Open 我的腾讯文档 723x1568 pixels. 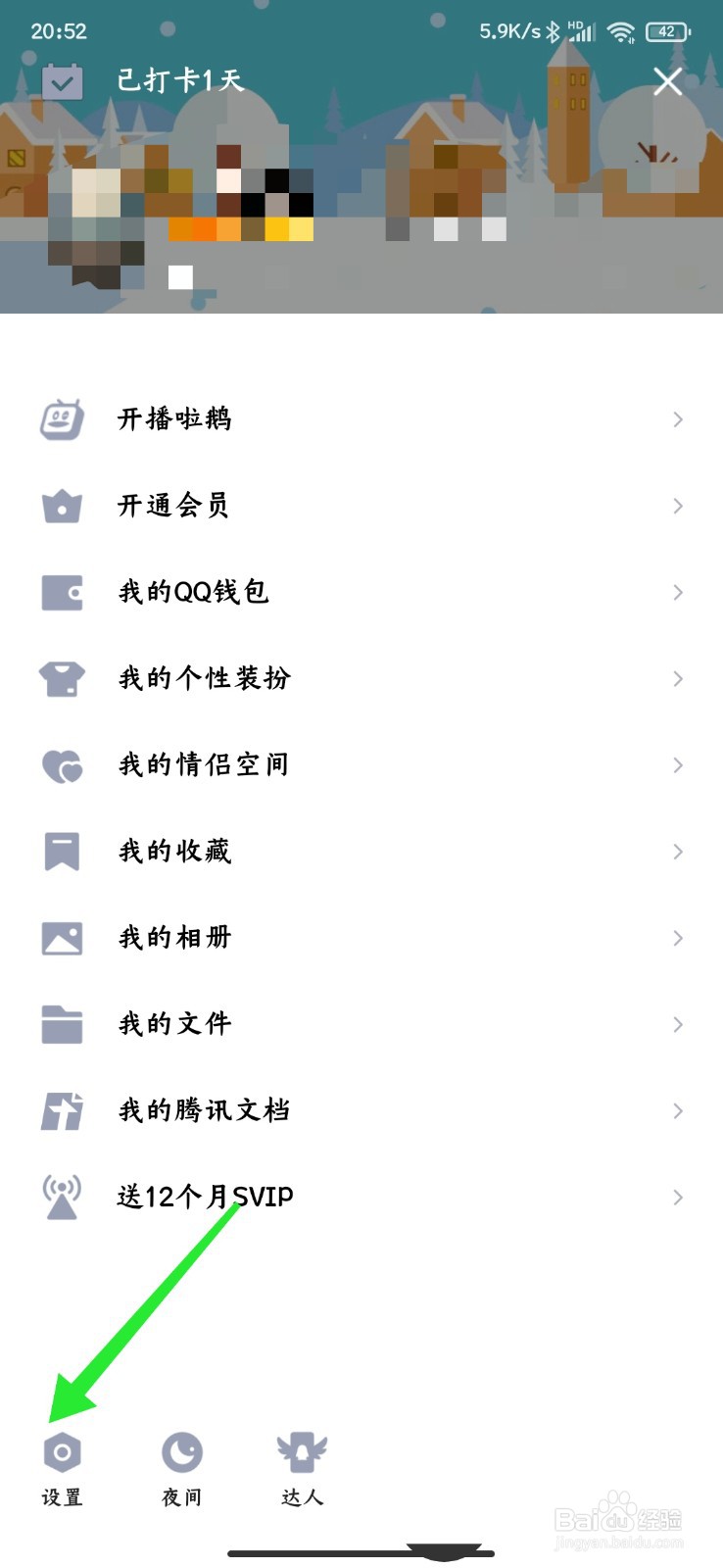click(x=361, y=1110)
